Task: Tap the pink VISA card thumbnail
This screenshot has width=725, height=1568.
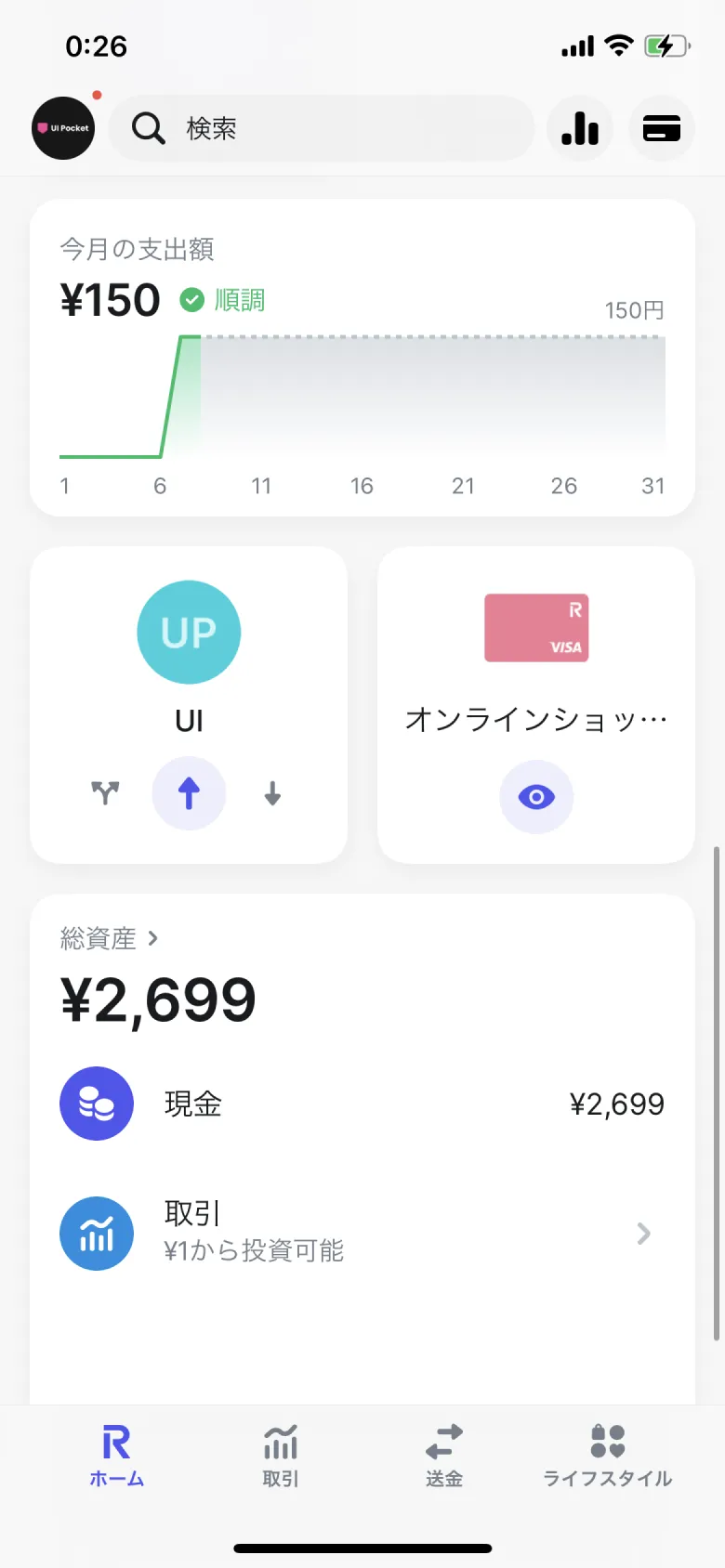Action: [535, 627]
